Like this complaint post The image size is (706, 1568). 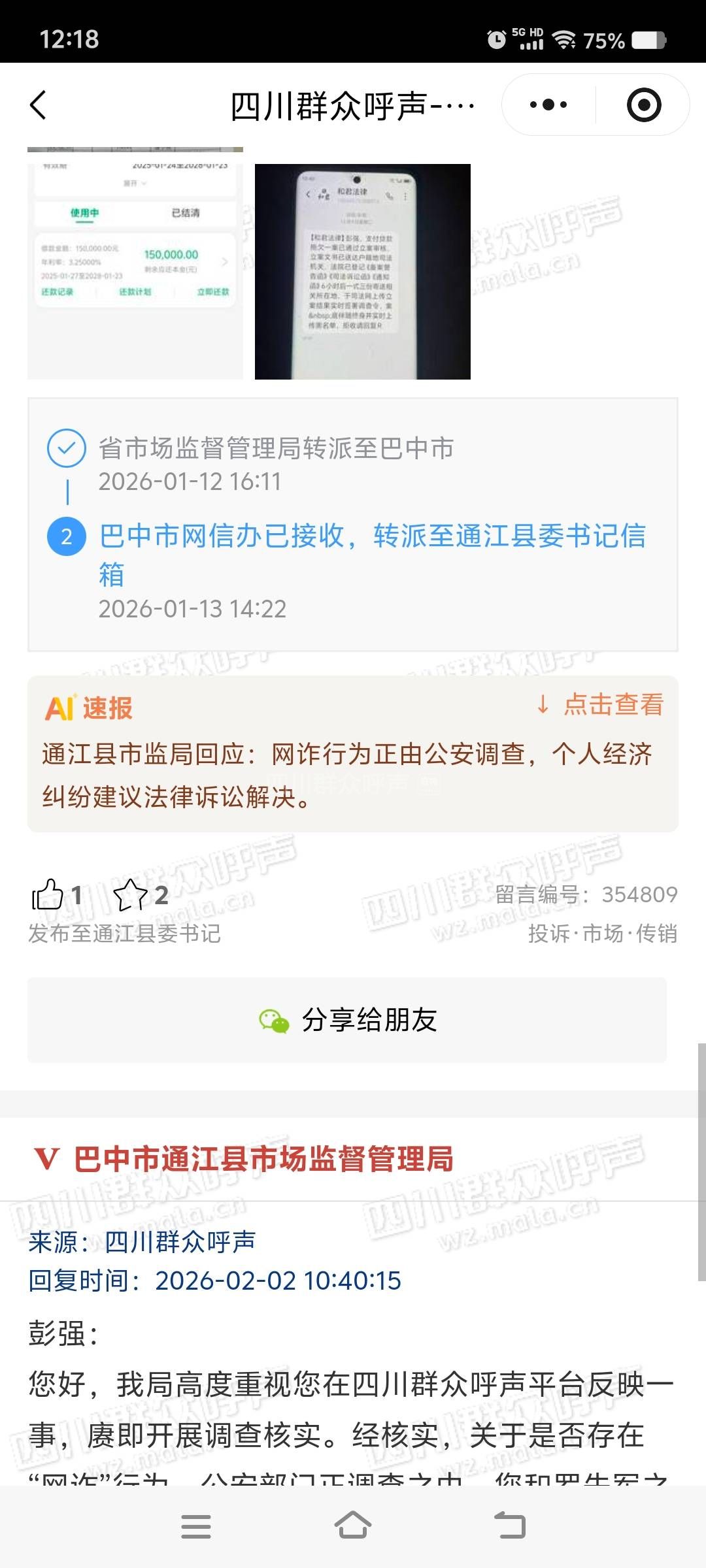point(48,894)
